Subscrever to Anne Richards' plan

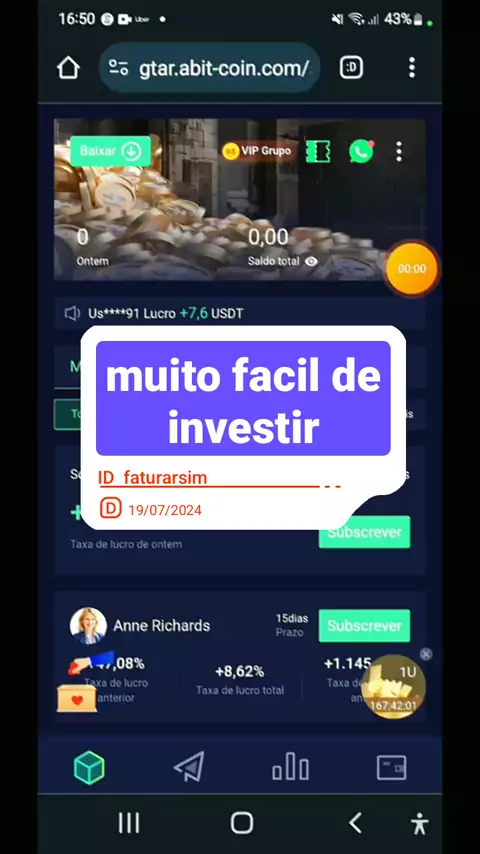[x=364, y=626]
